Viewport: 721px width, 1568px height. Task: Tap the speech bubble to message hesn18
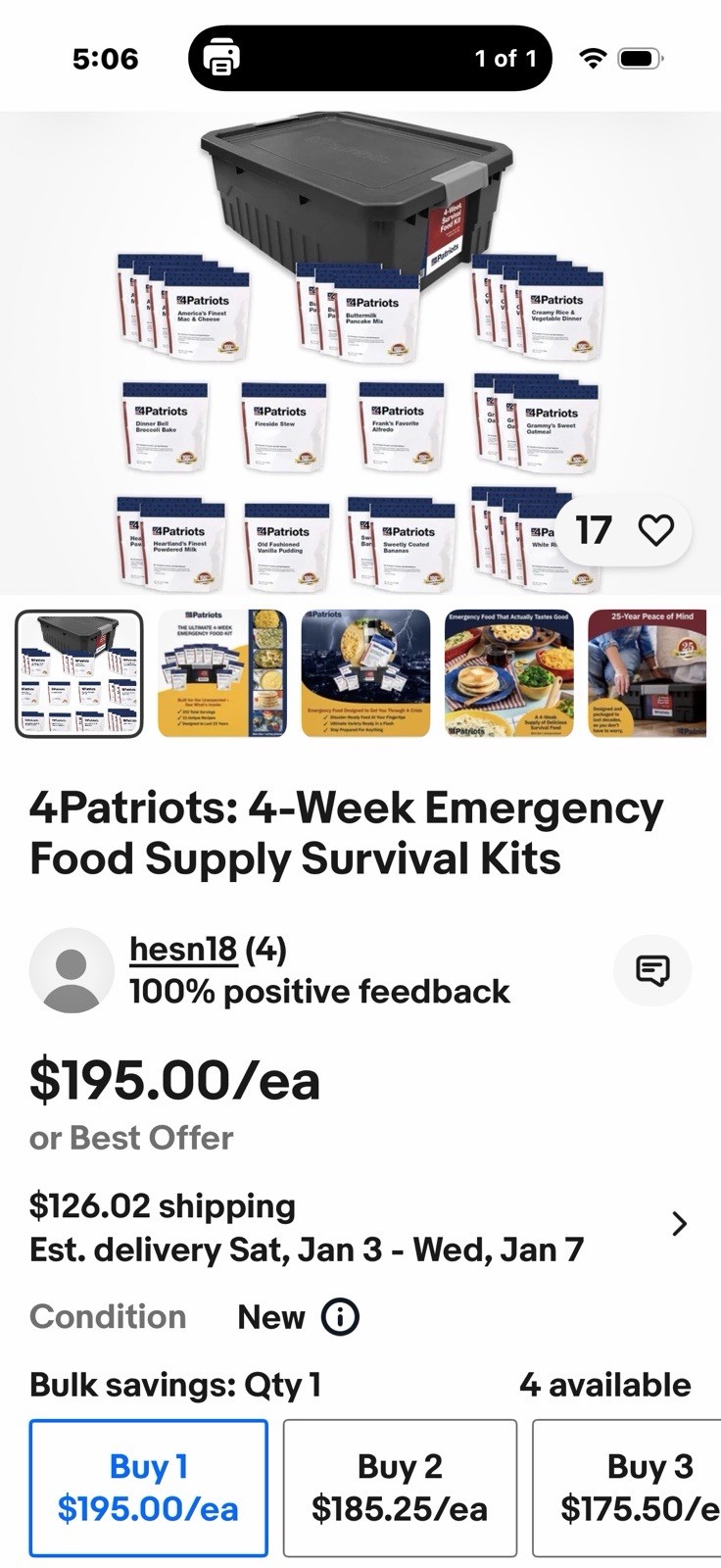click(652, 969)
